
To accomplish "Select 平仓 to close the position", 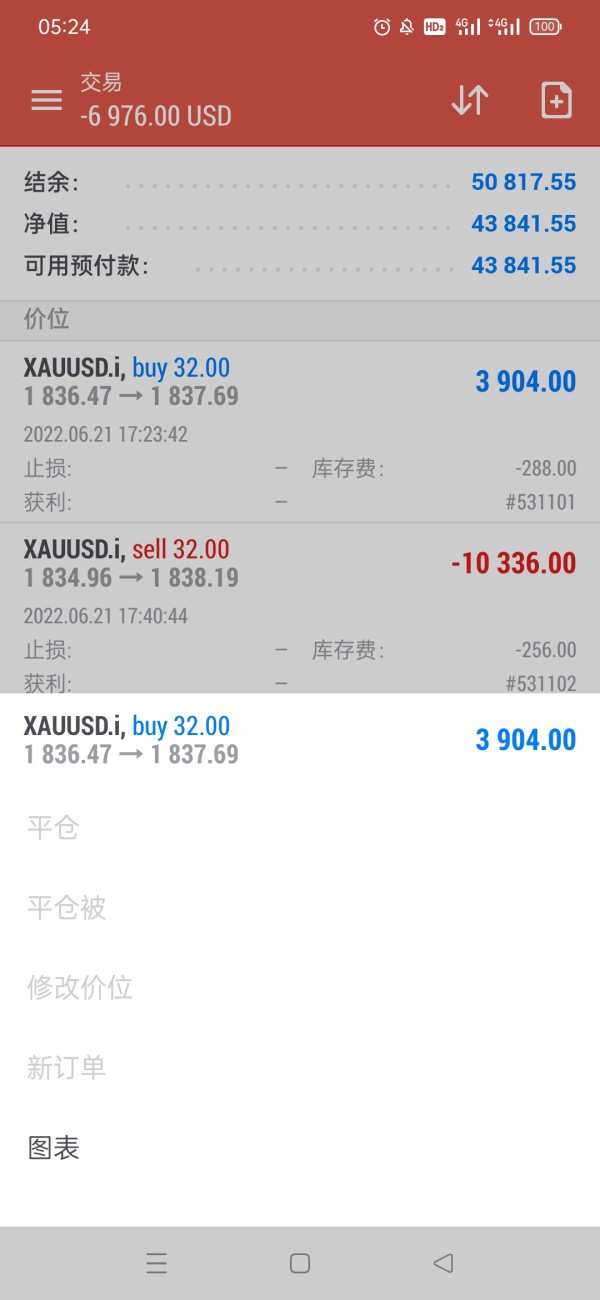I will pyautogui.click(x=54, y=828).
